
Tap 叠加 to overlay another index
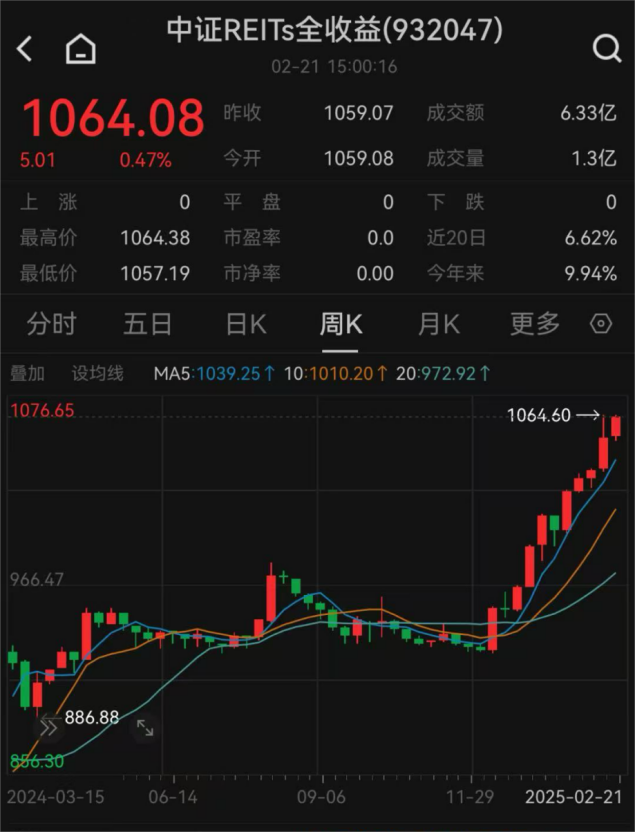coord(27,374)
